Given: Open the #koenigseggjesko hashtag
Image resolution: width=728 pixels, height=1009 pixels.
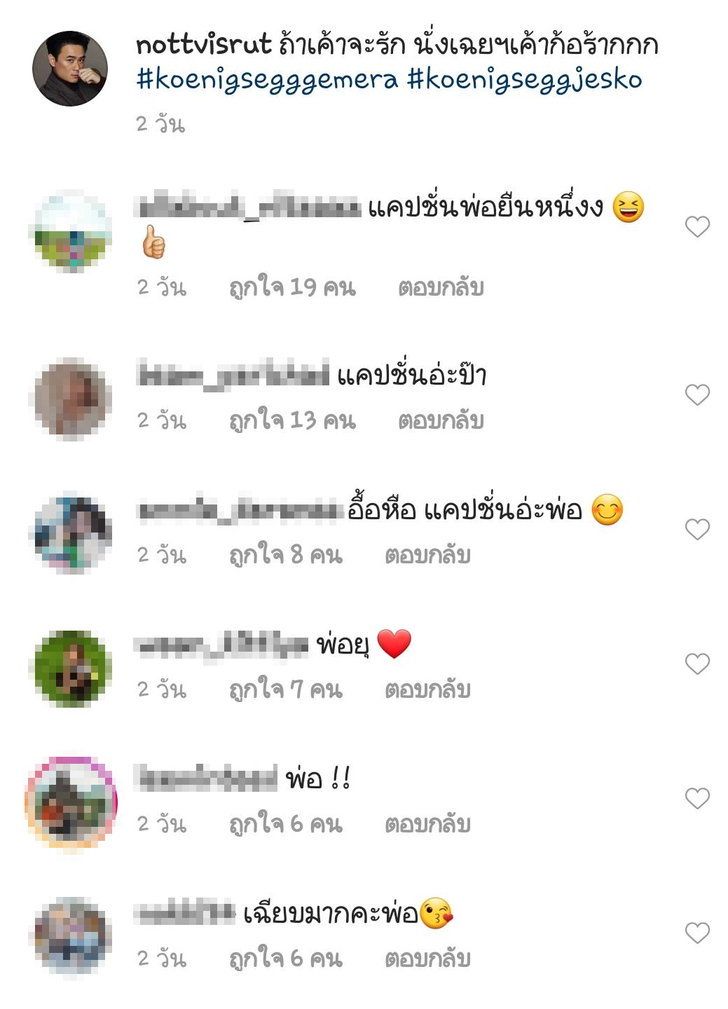Looking at the screenshot, I should [x=525, y=81].
